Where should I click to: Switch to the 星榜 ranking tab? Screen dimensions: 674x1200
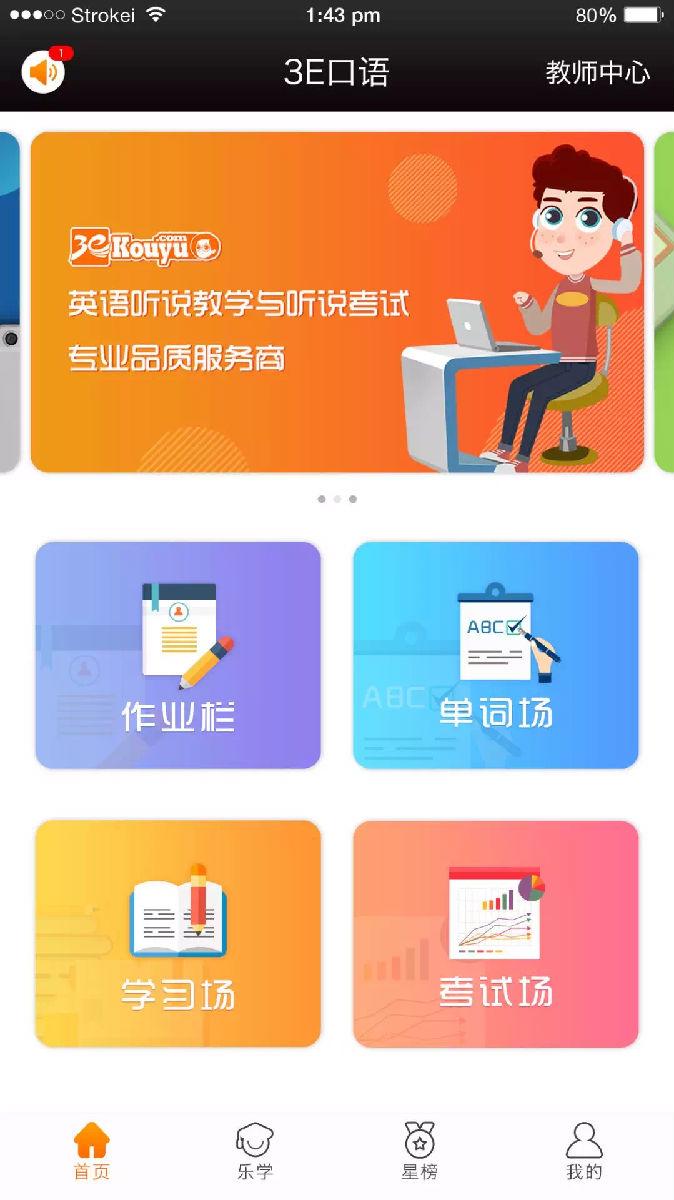[419, 1152]
